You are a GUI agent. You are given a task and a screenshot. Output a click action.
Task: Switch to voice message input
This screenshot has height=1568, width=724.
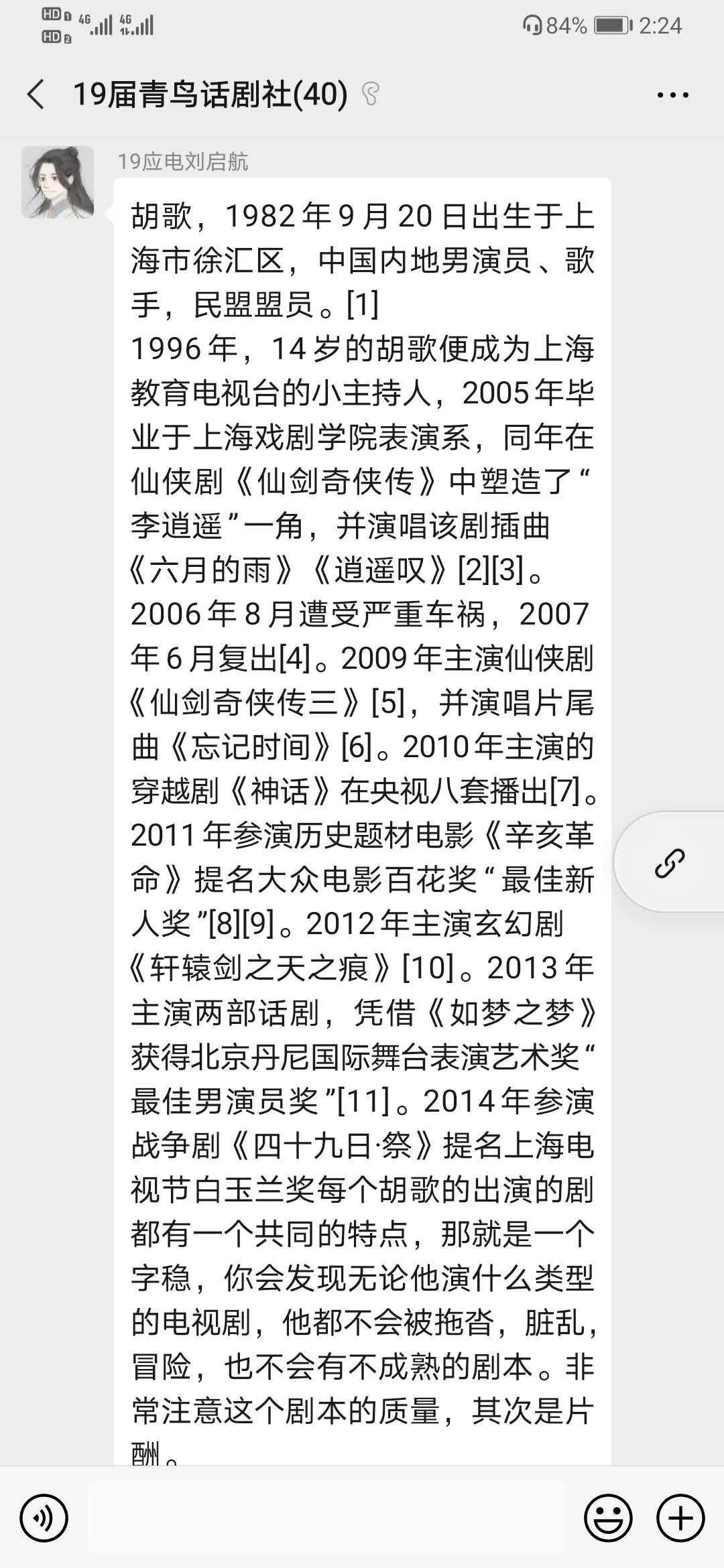pyautogui.click(x=44, y=1518)
